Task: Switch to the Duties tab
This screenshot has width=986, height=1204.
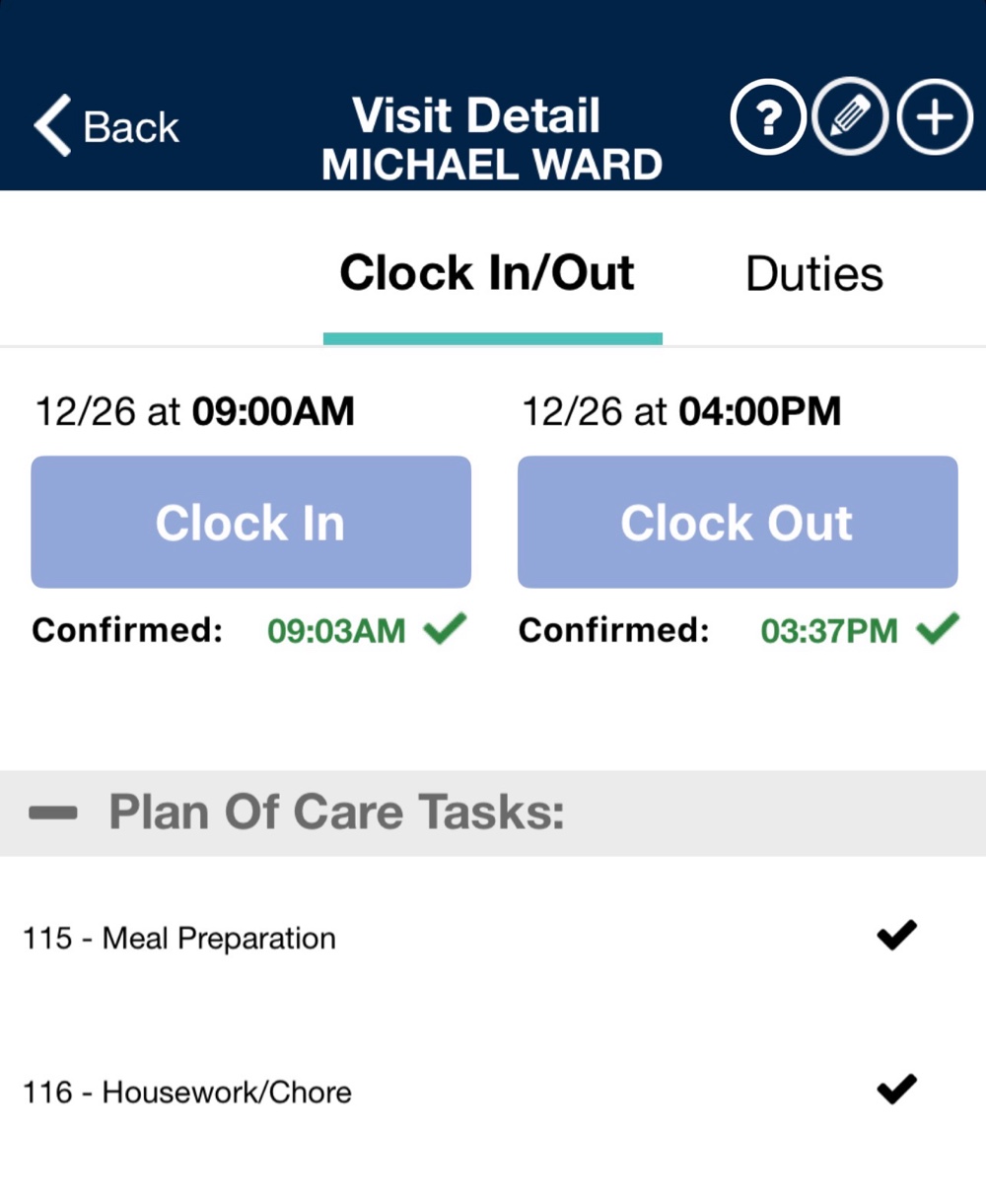Action: (x=813, y=274)
